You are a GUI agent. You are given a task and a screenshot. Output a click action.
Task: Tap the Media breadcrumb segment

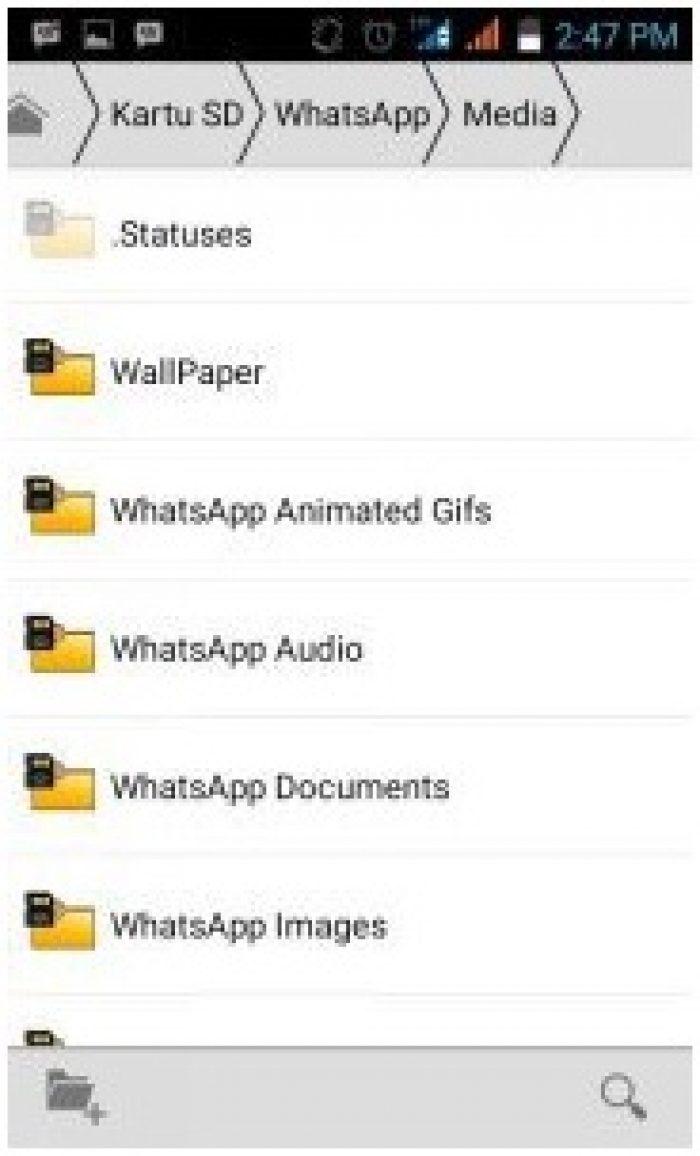pyautogui.click(x=508, y=114)
